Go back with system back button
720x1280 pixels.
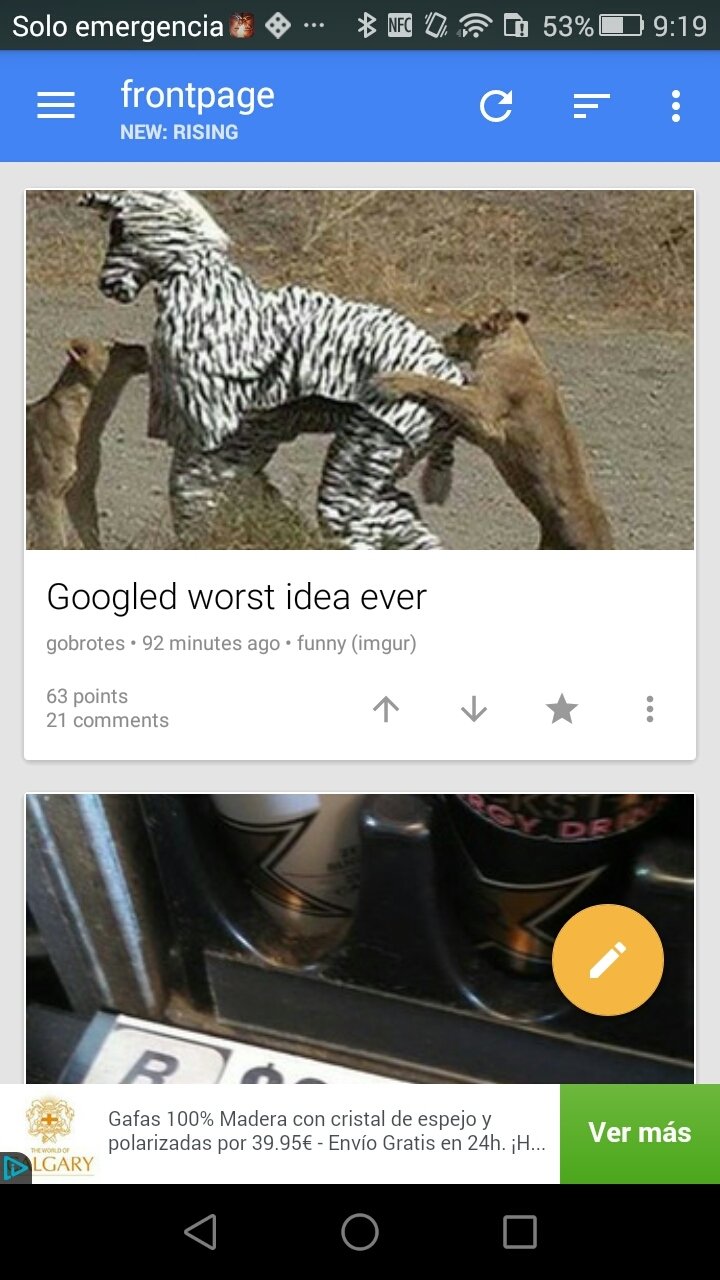200,1232
